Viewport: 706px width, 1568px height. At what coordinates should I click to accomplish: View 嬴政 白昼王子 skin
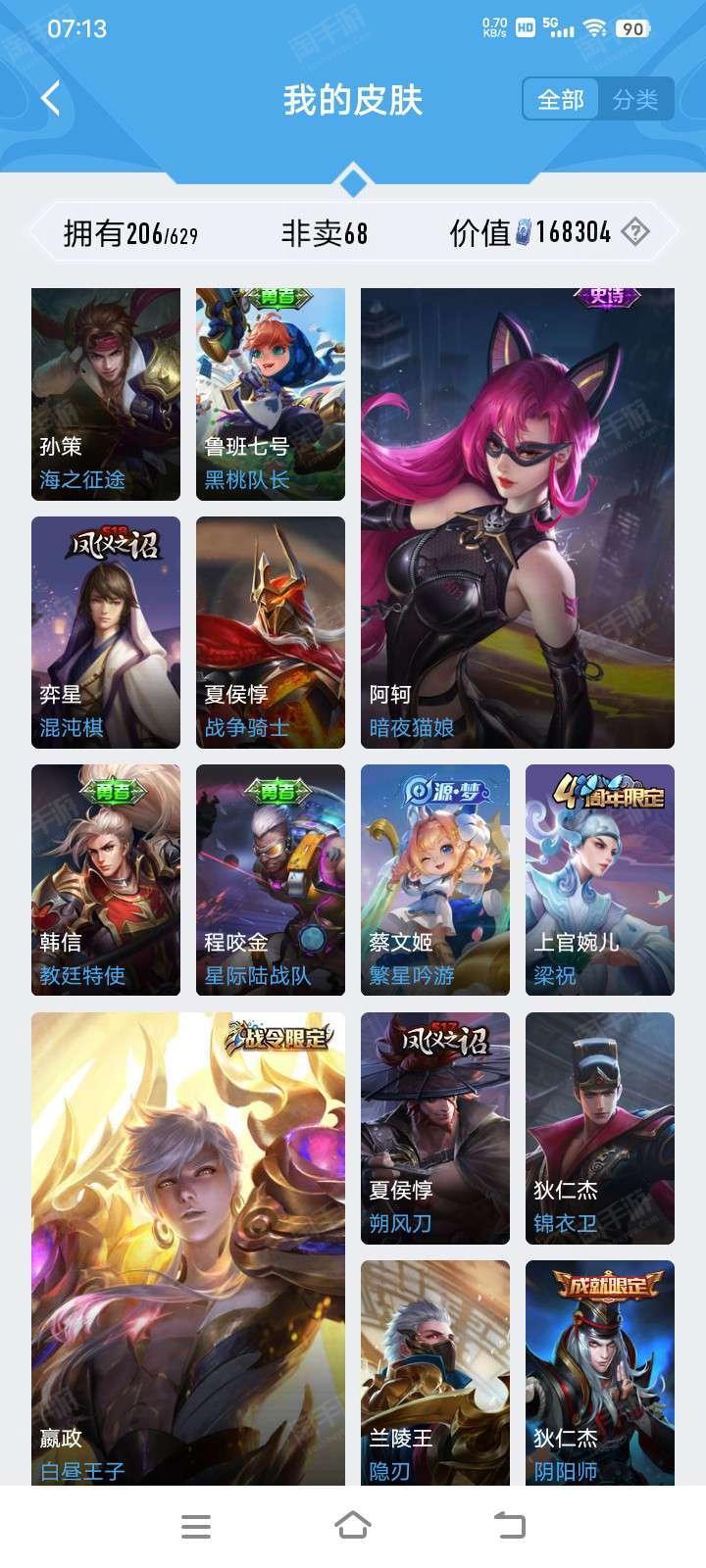(x=188, y=1248)
